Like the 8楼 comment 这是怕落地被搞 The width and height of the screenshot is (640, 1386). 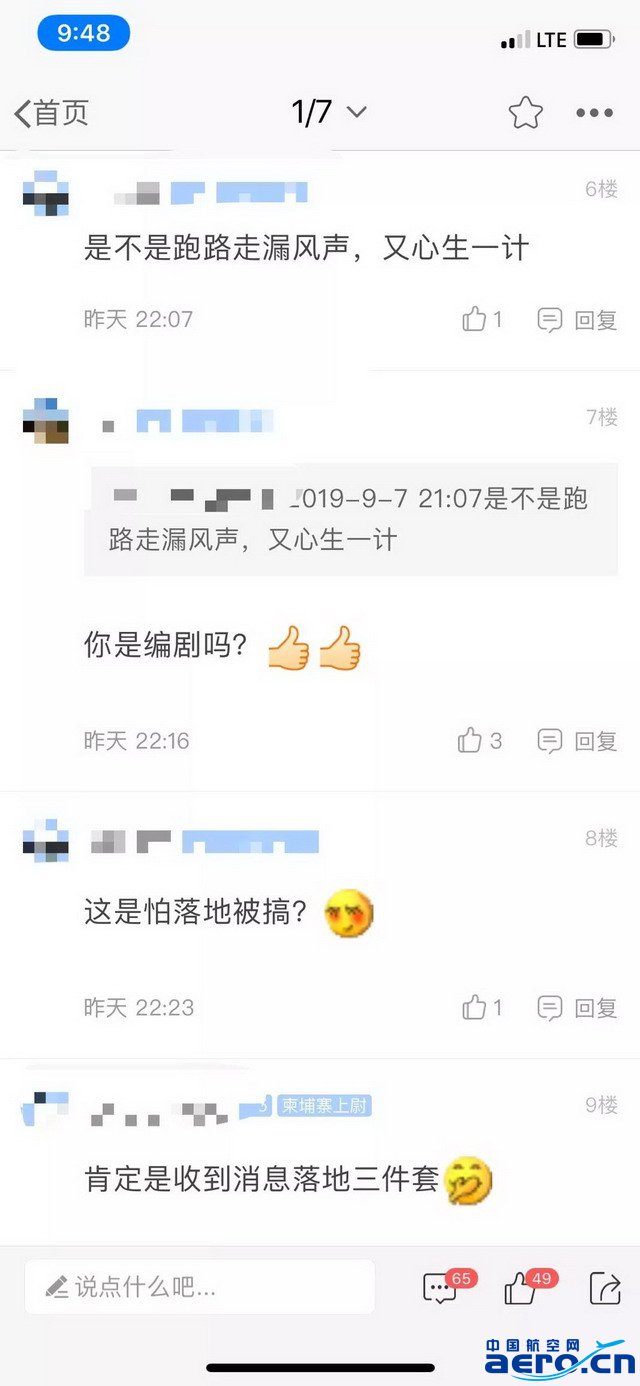point(482,1008)
